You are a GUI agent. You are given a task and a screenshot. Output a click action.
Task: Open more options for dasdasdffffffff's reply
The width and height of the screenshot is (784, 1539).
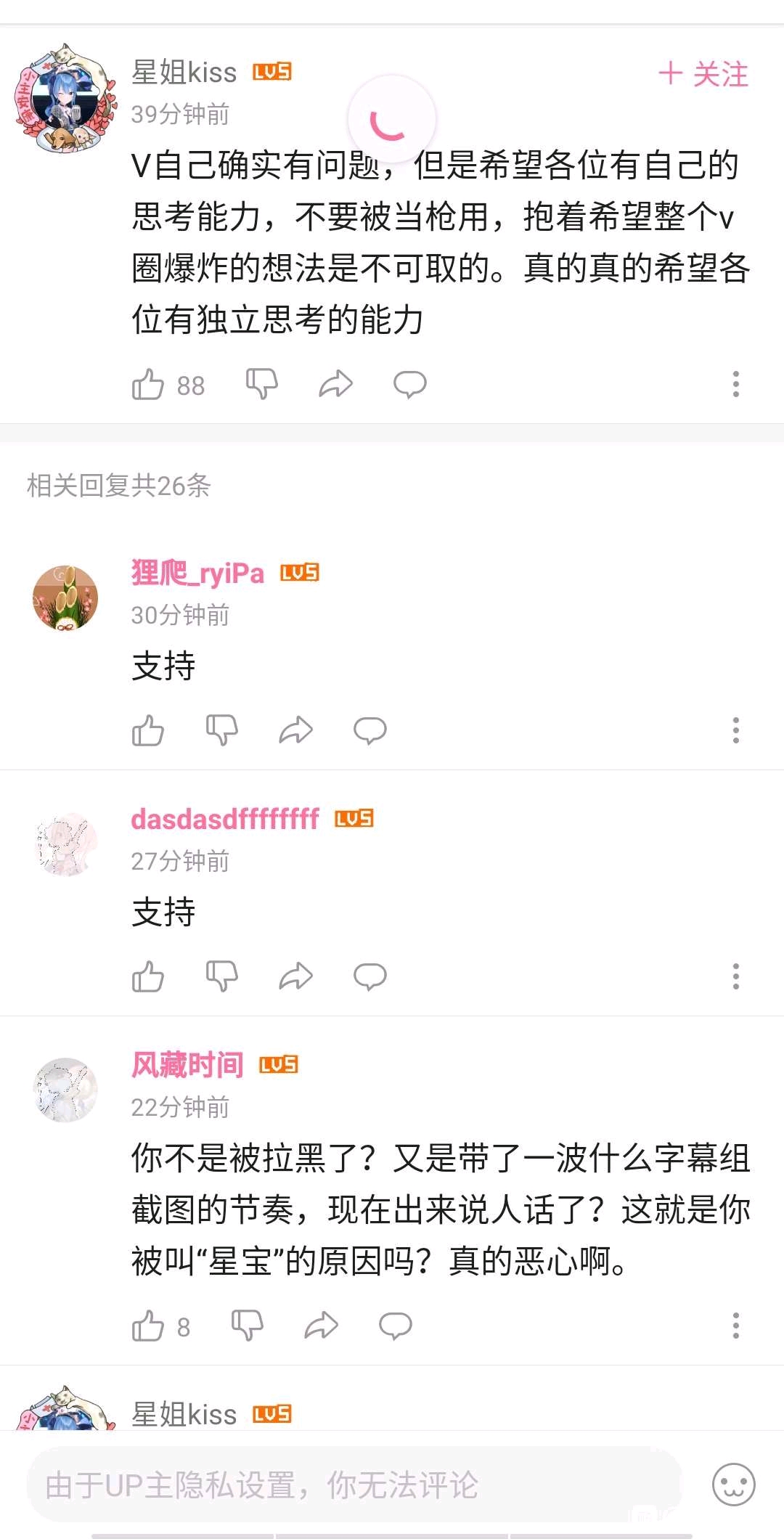[735, 976]
